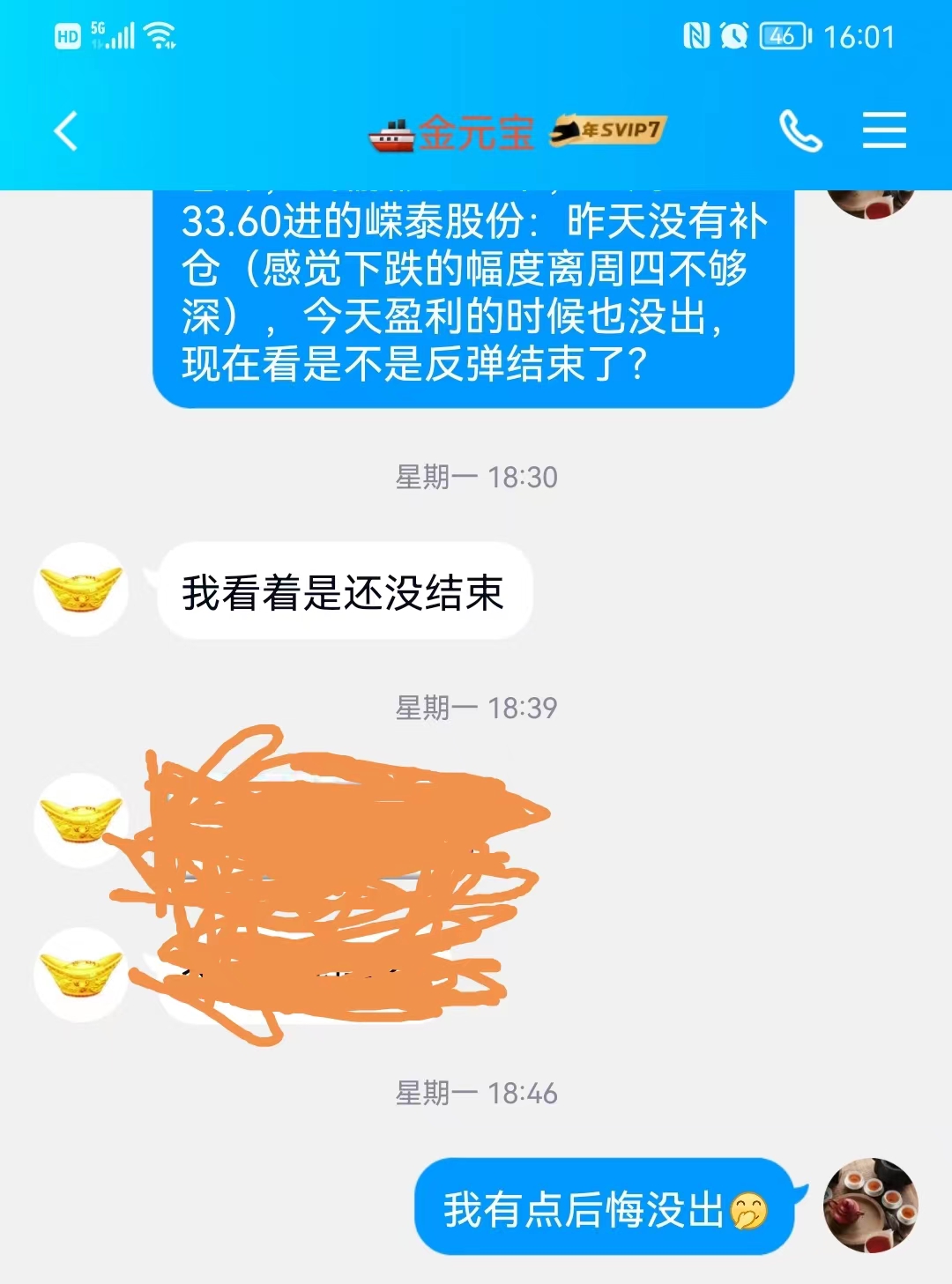Screen dimensions: 952x1284
Task: Open the chat settings menu
Action: 884,130
